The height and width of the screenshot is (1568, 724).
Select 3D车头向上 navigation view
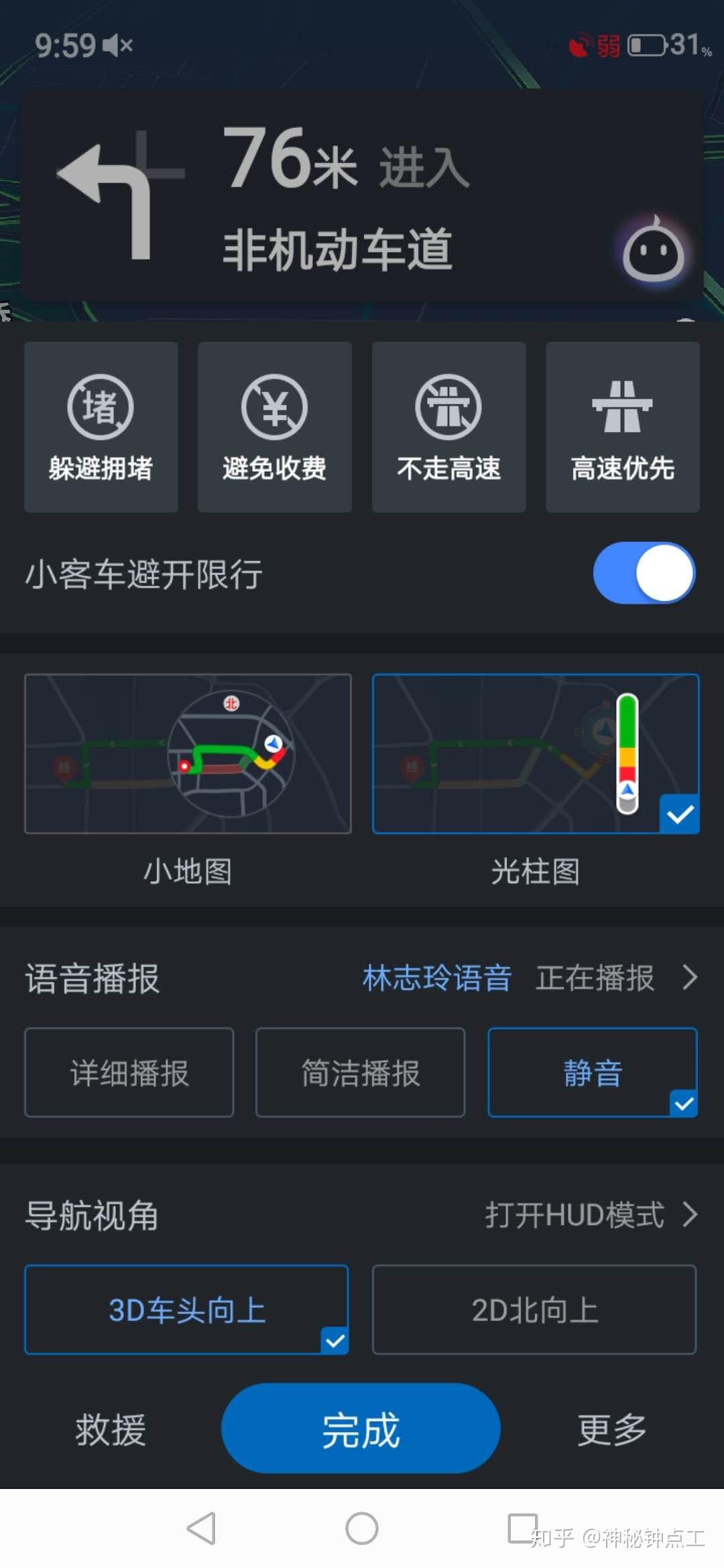[x=186, y=1309]
